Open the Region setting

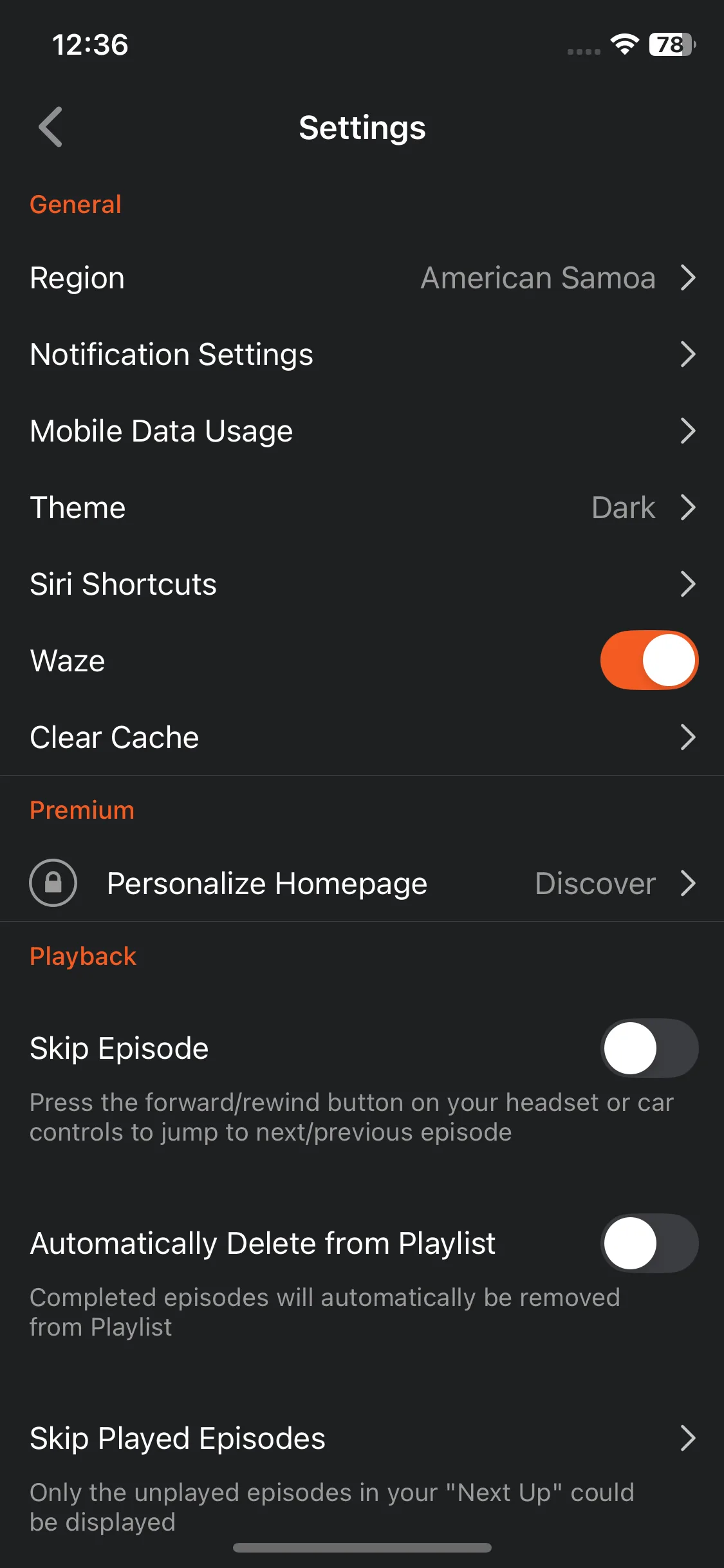click(x=362, y=278)
